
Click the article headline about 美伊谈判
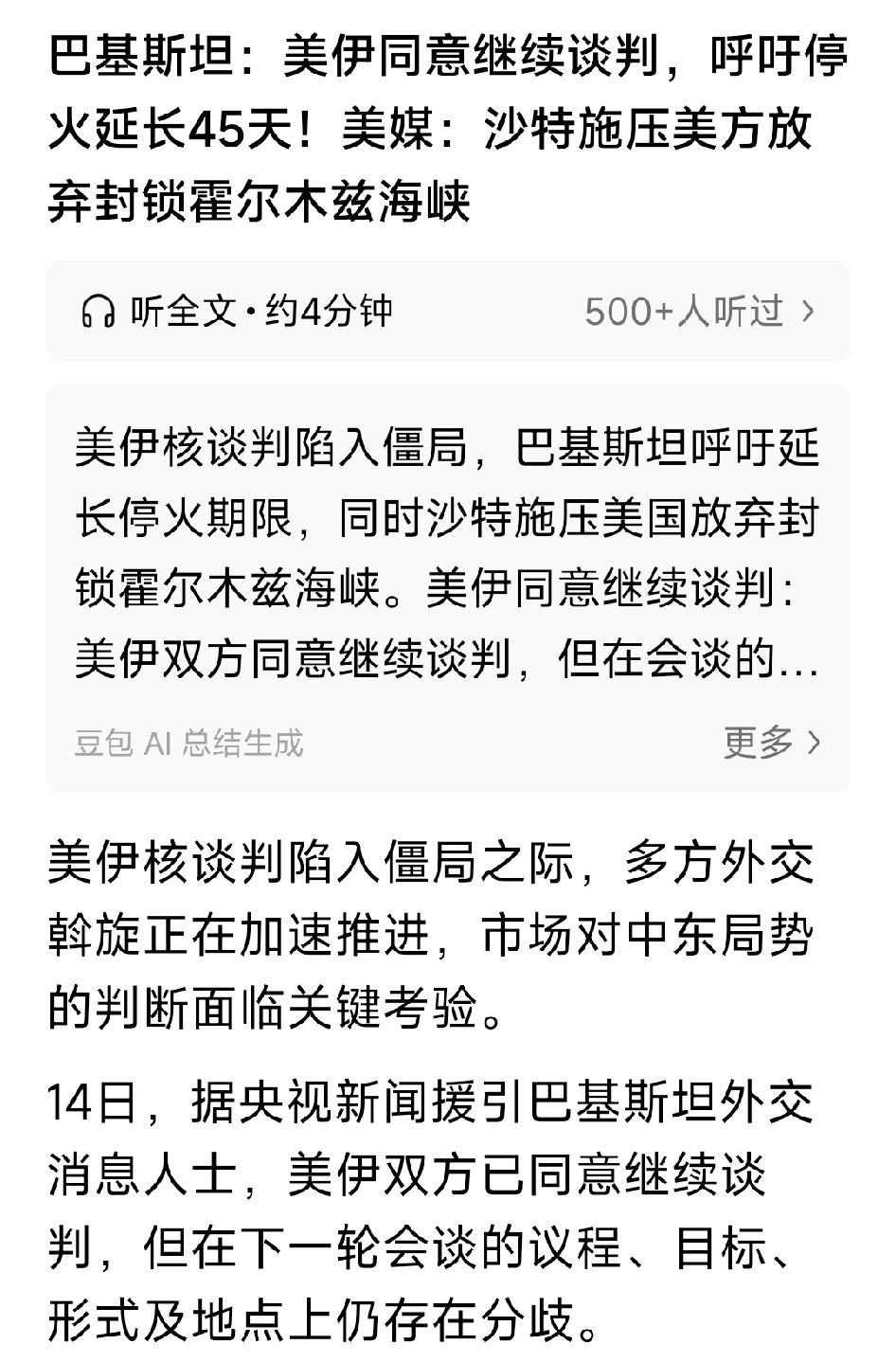pyautogui.click(x=445, y=123)
